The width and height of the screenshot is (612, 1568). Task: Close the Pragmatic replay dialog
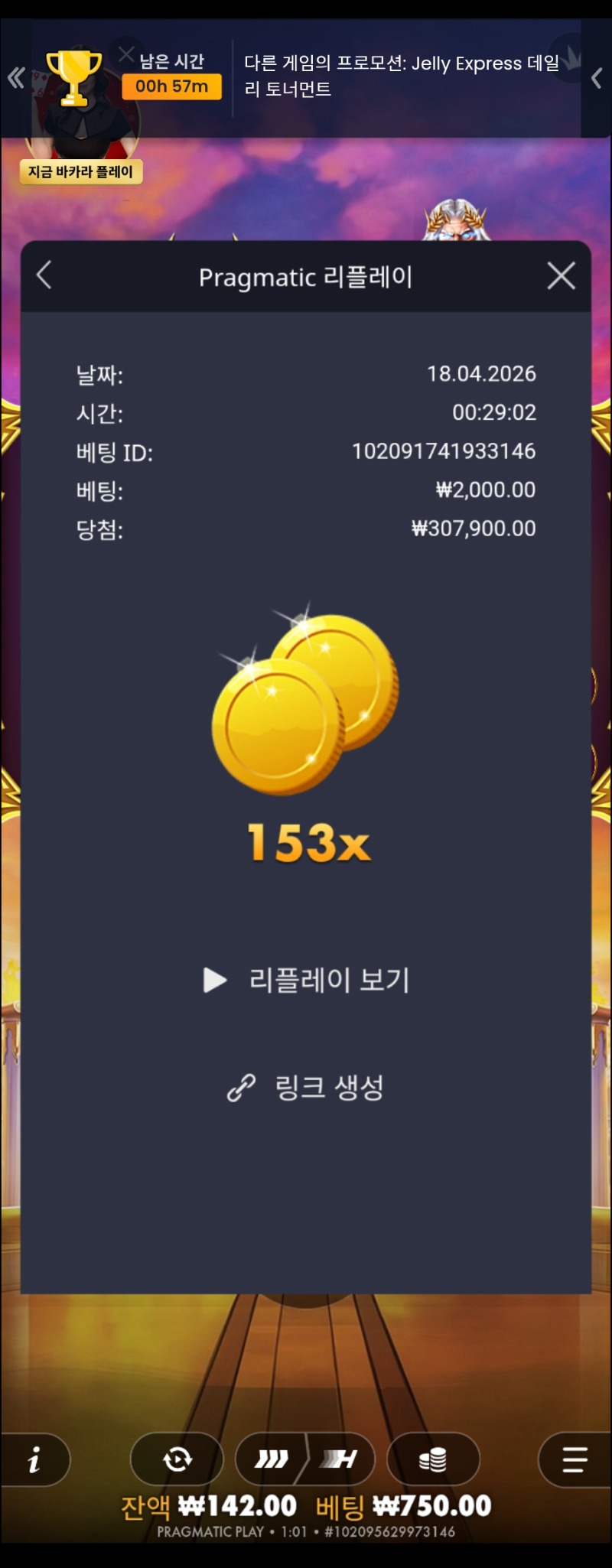pyautogui.click(x=561, y=276)
